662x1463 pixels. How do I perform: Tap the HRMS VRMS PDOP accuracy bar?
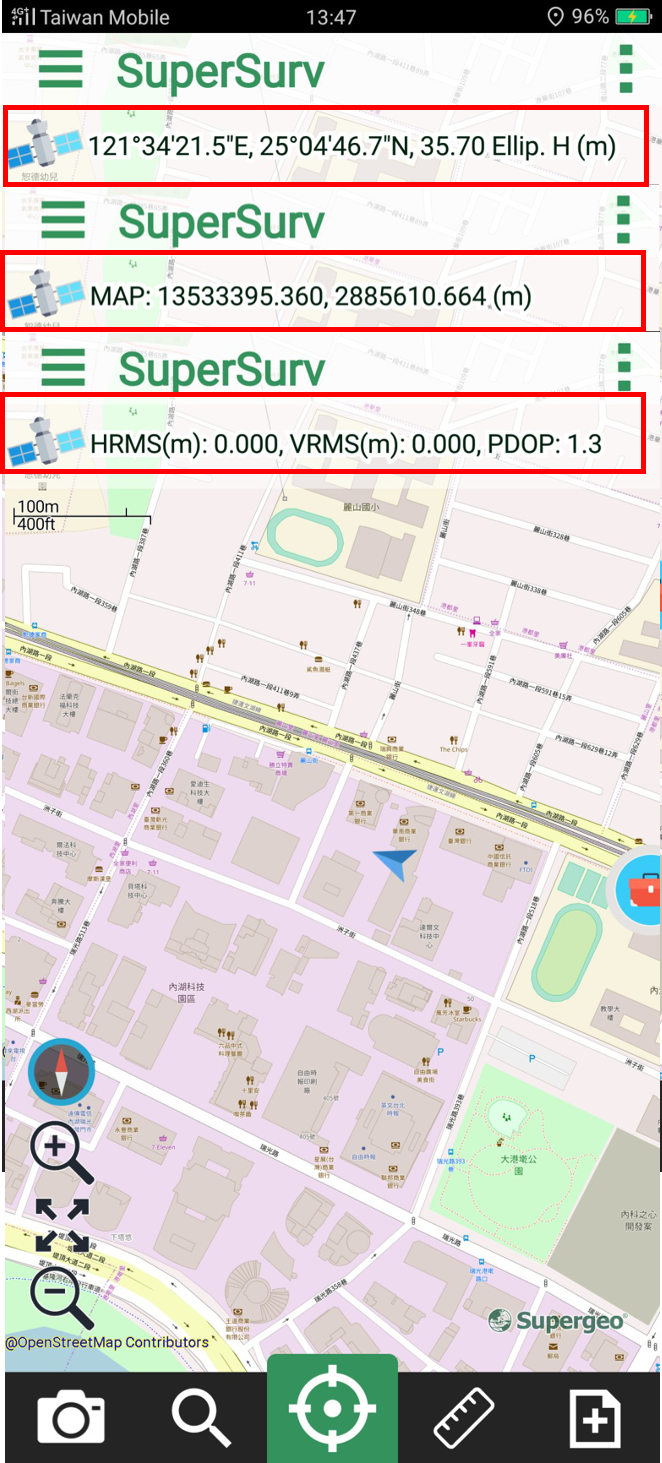[326, 433]
